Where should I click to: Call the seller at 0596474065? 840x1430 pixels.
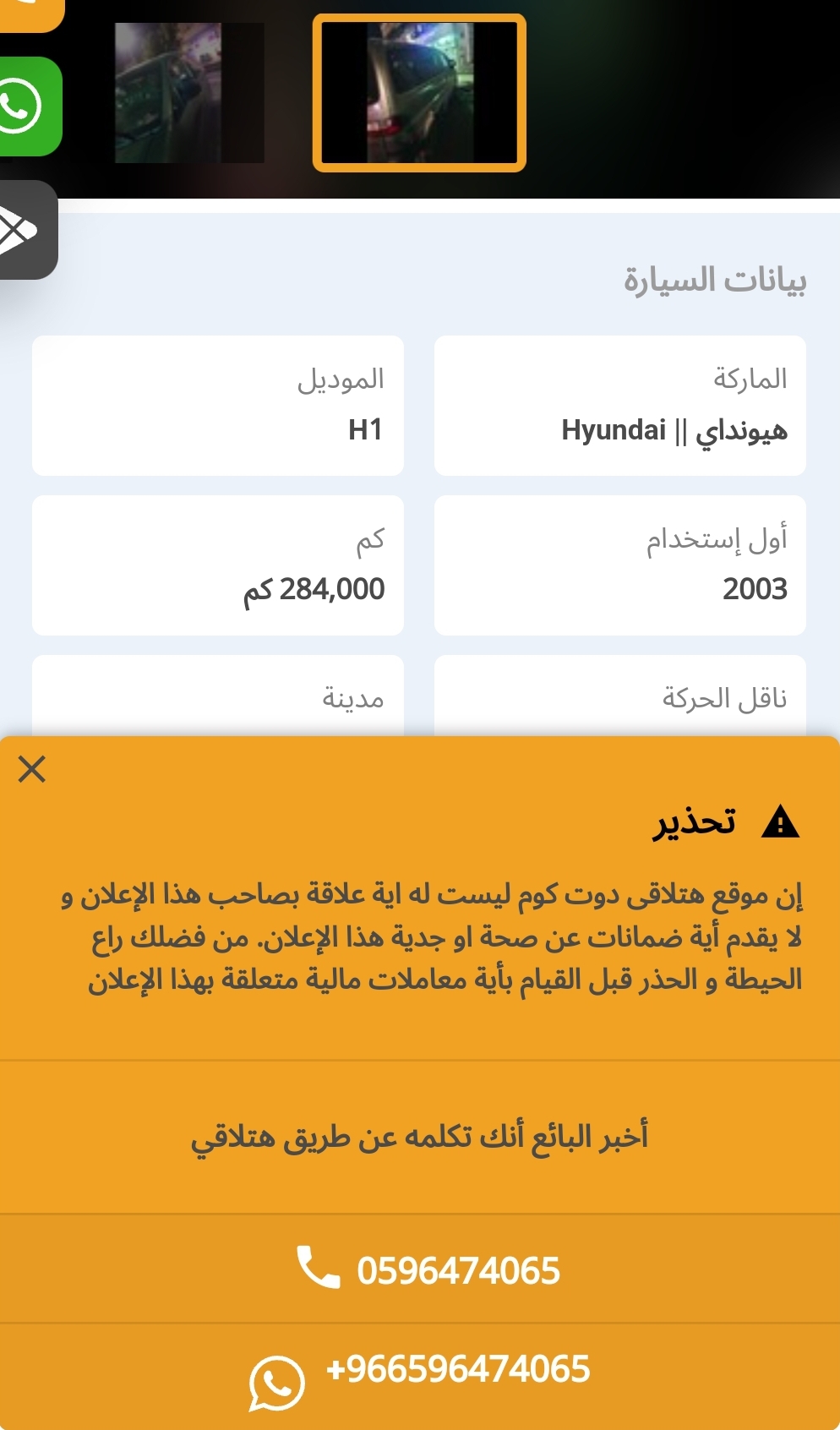pos(420,1269)
